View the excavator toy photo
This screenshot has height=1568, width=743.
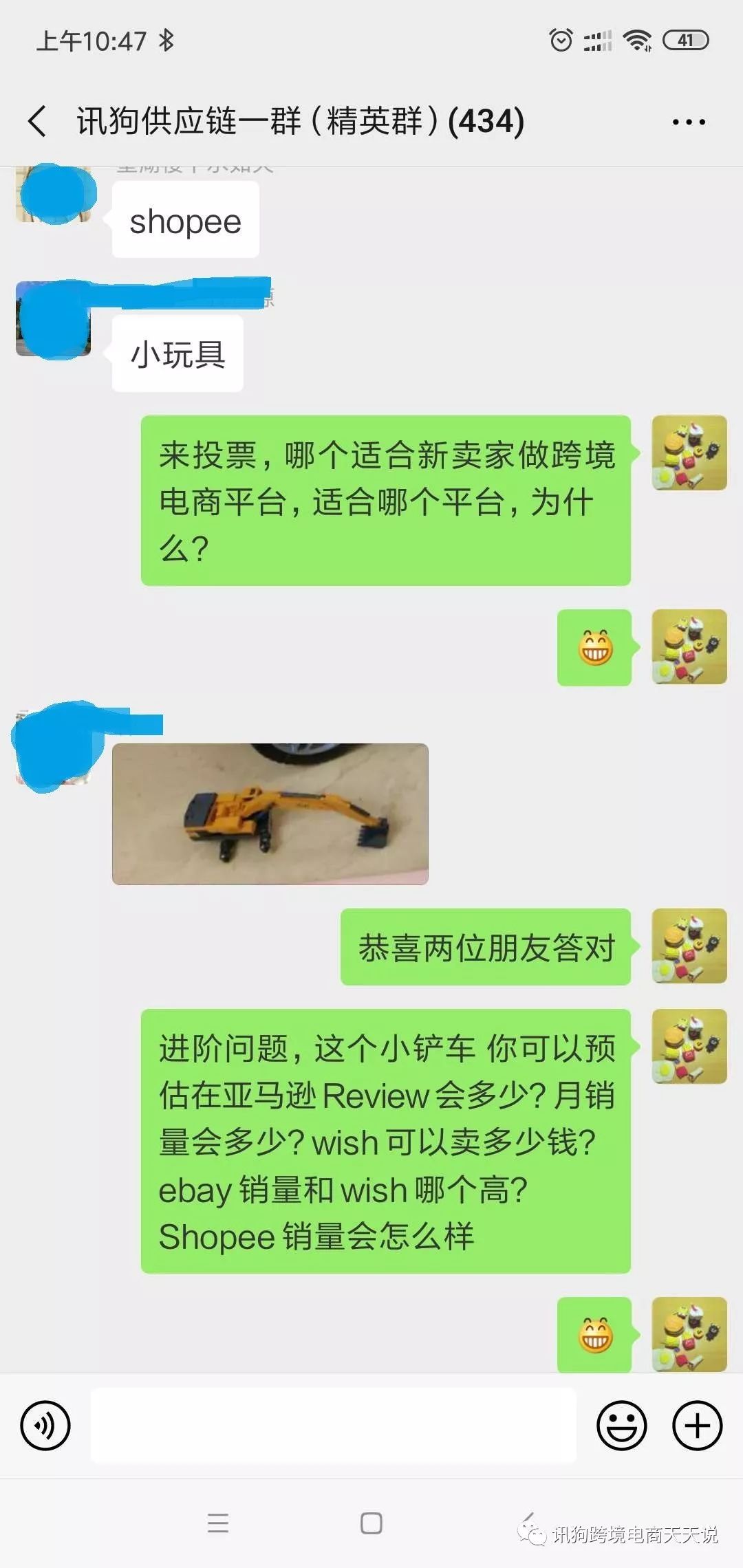(x=270, y=814)
